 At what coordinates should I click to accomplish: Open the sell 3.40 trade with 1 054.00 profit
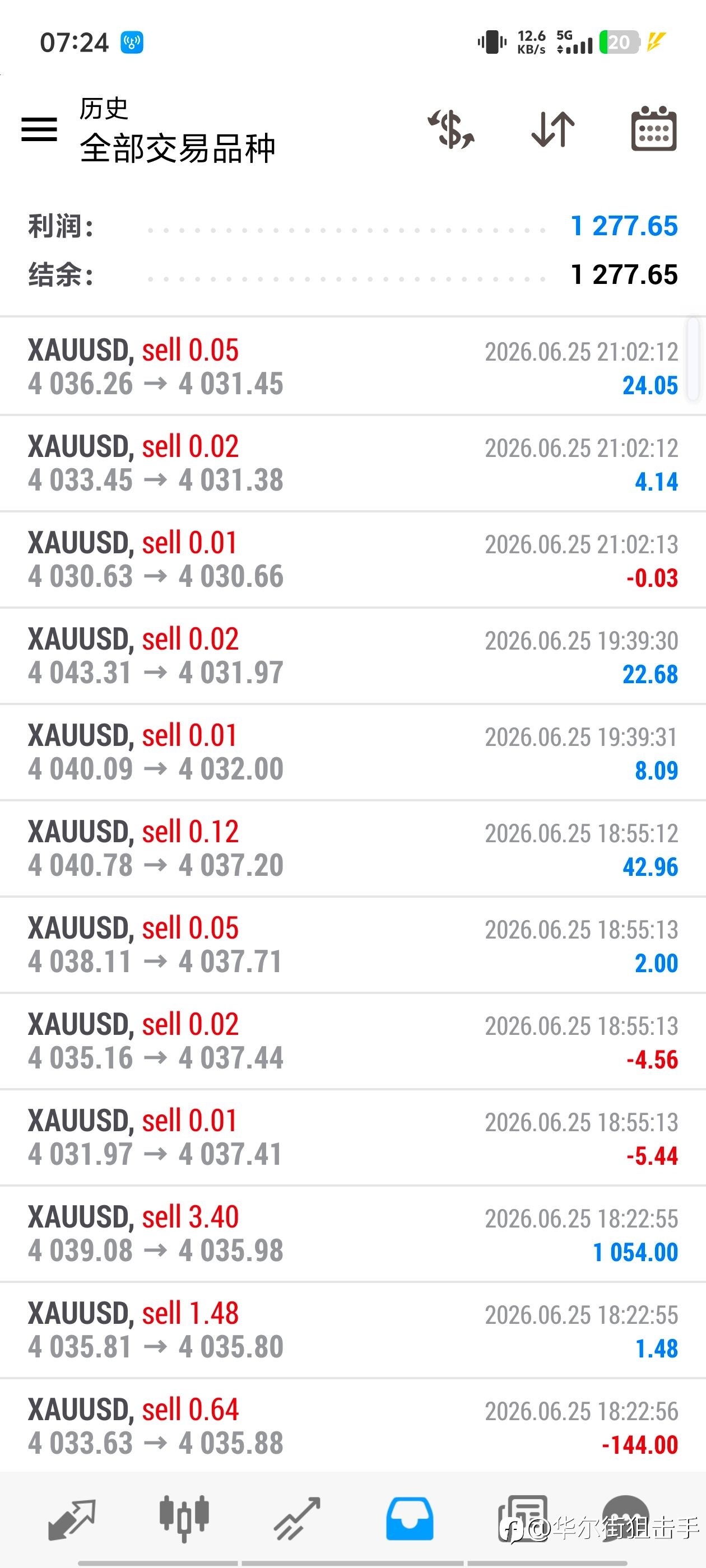[x=352, y=1234]
